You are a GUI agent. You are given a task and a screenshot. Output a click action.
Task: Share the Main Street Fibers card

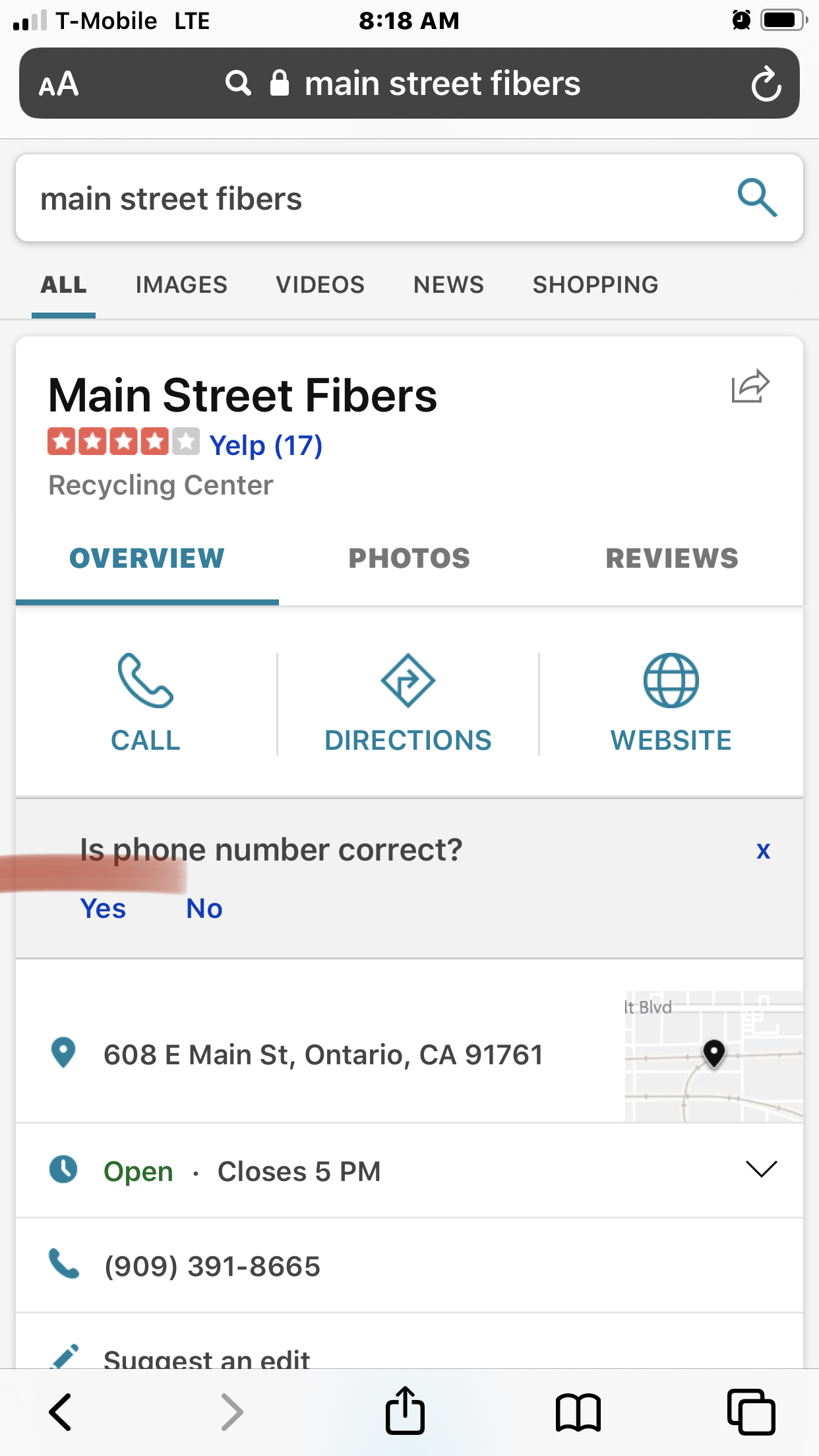point(750,386)
